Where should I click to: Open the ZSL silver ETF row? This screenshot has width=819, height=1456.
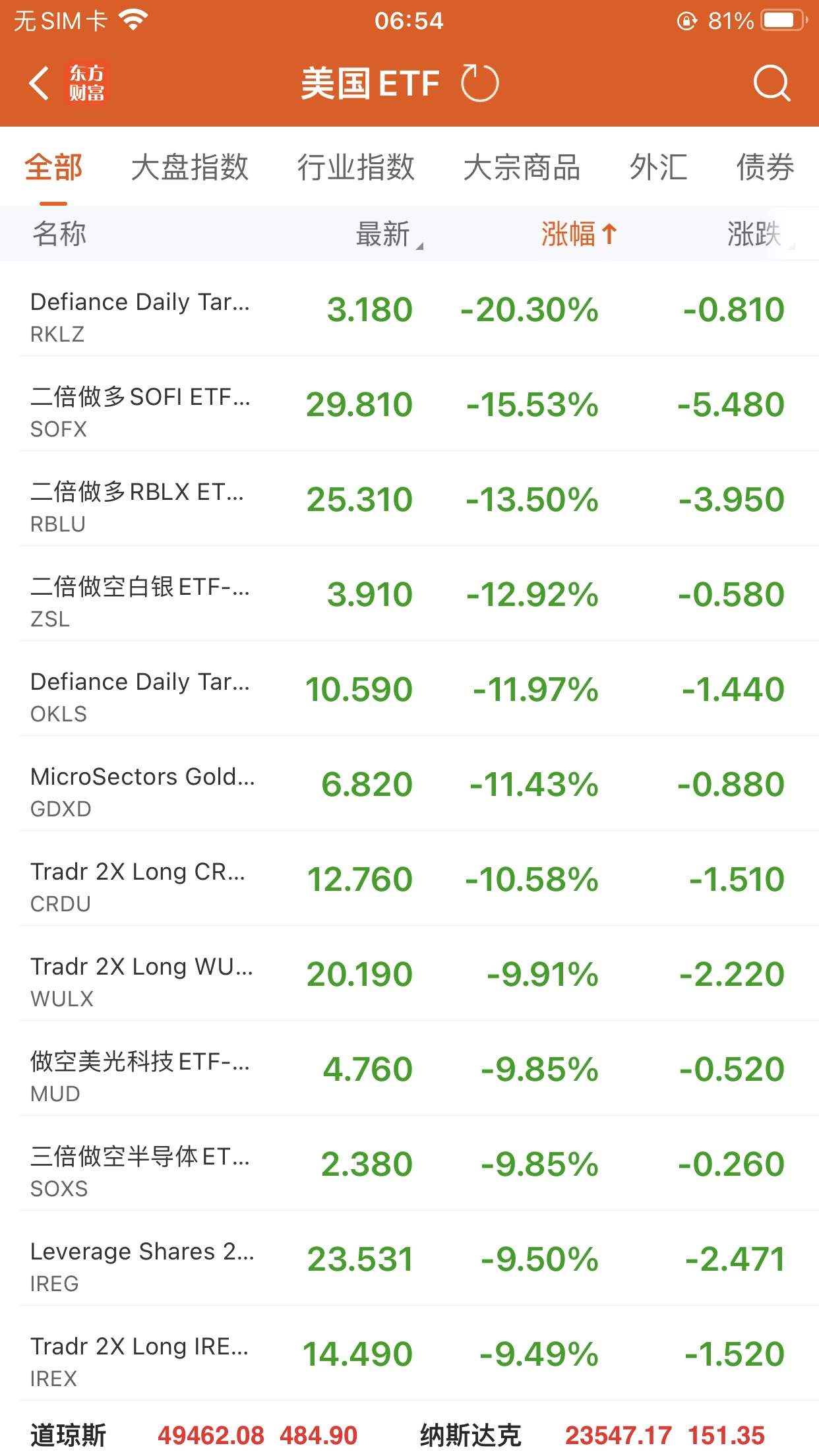(x=409, y=595)
